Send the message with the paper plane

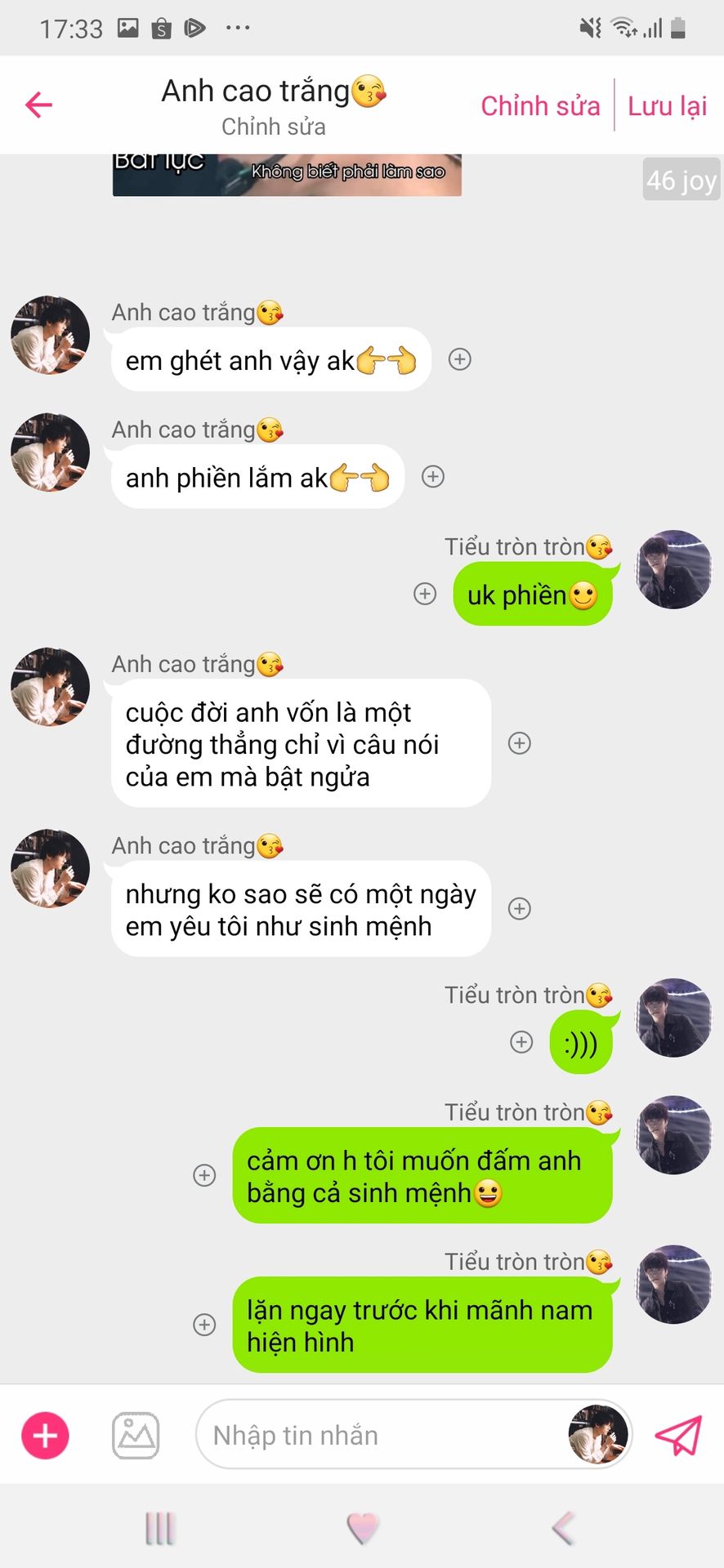(x=678, y=1435)
